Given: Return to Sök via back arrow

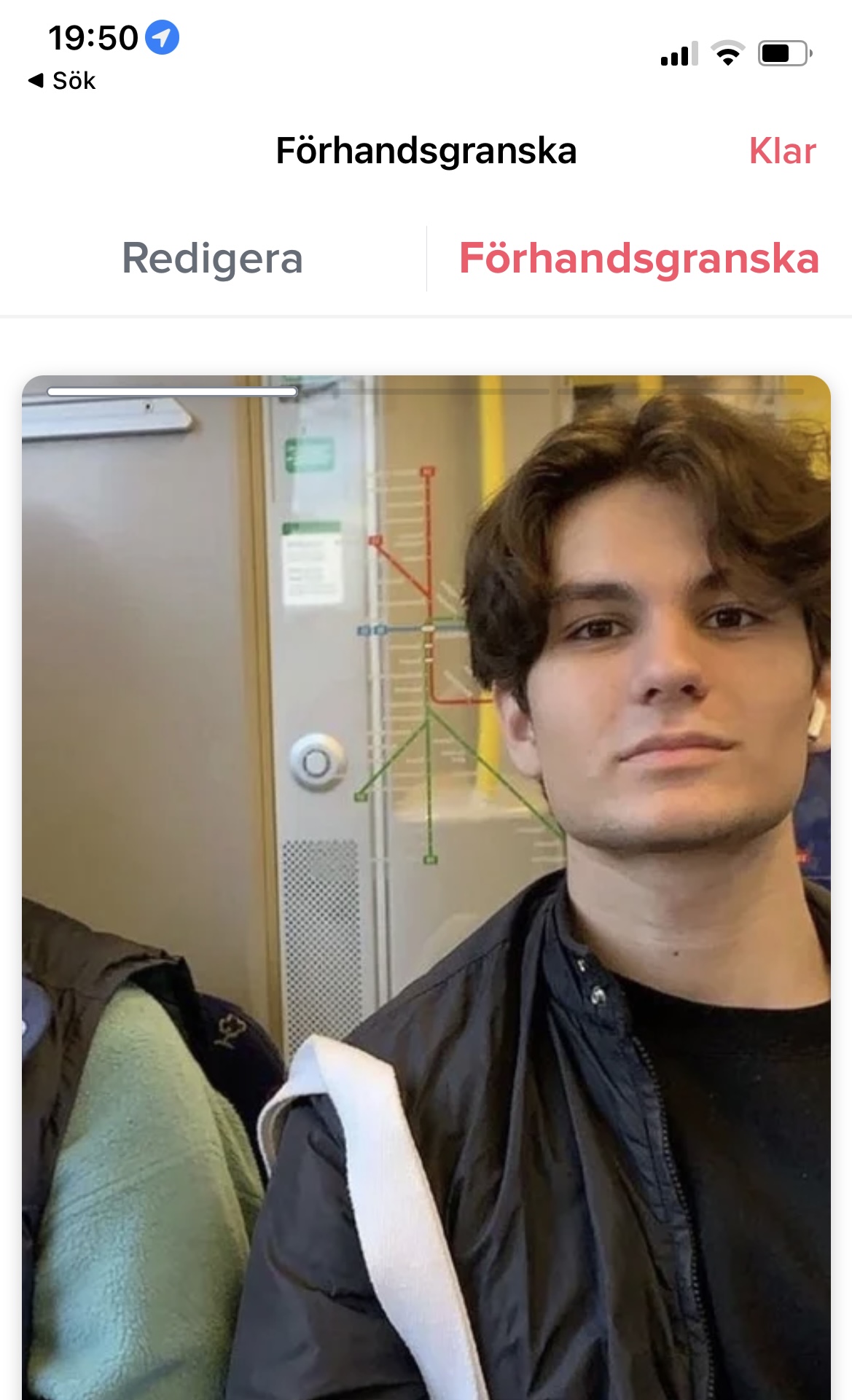Looking at the screenshot, I should point(62,80).
